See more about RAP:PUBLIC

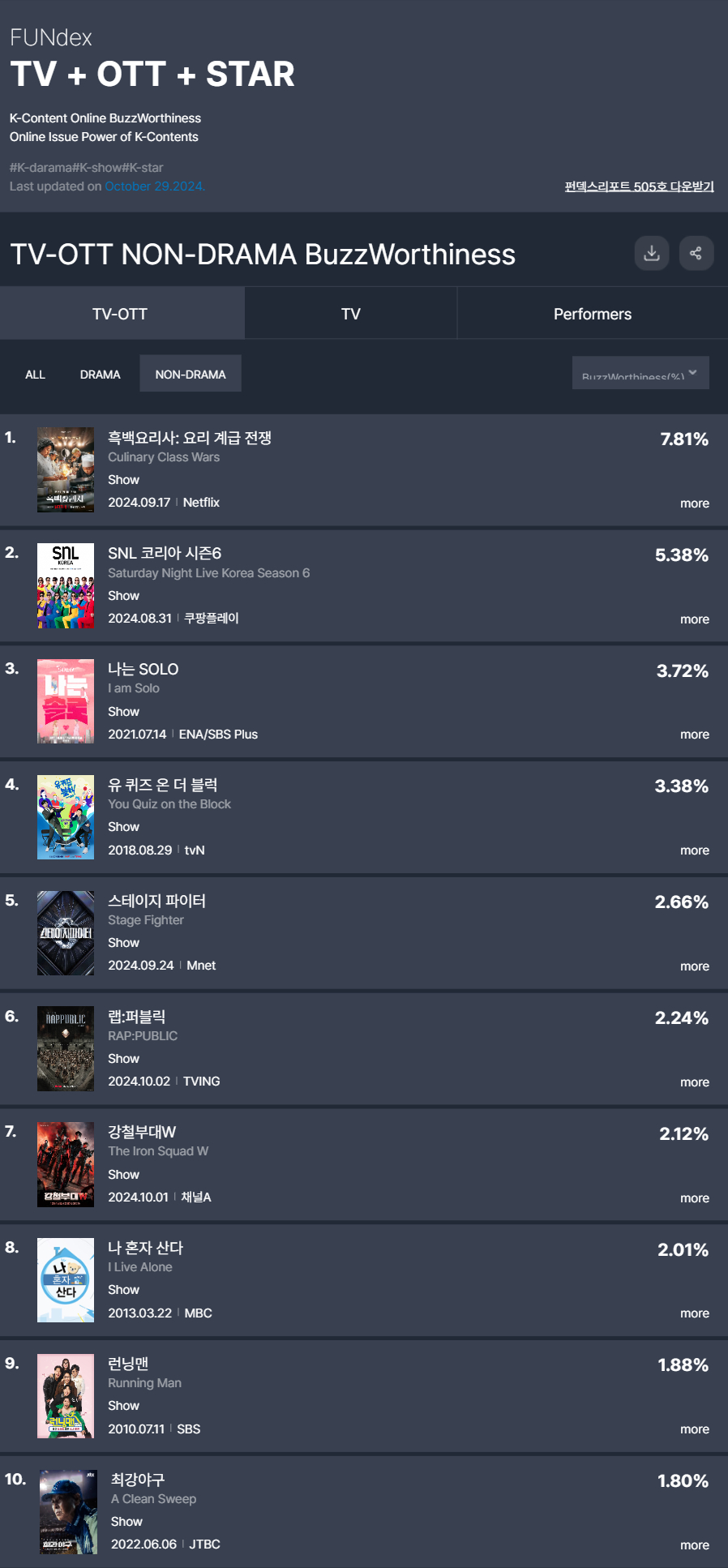(694, 1082)
